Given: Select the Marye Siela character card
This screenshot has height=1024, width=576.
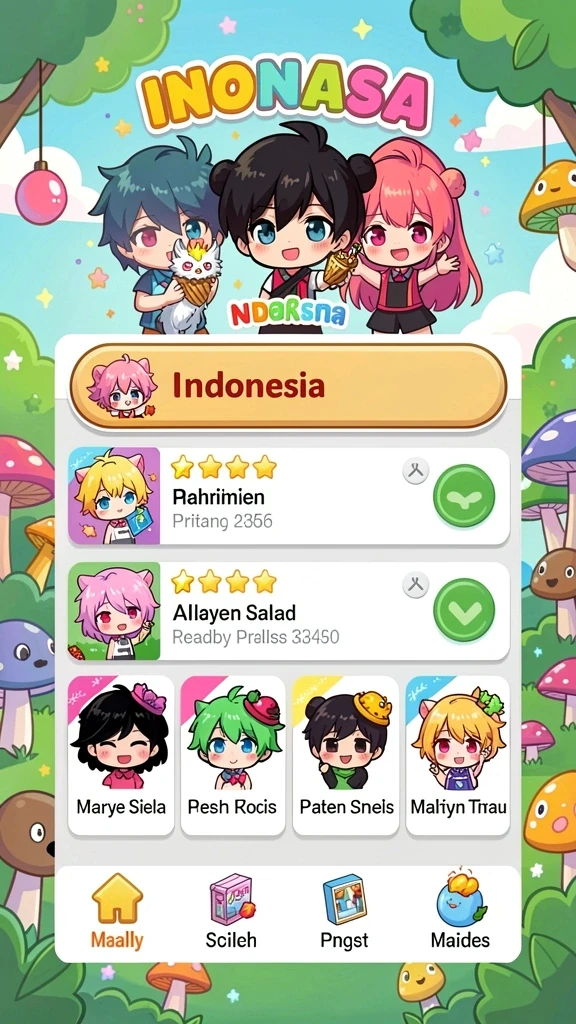Looking at the screenshot, I should (121, 755).
